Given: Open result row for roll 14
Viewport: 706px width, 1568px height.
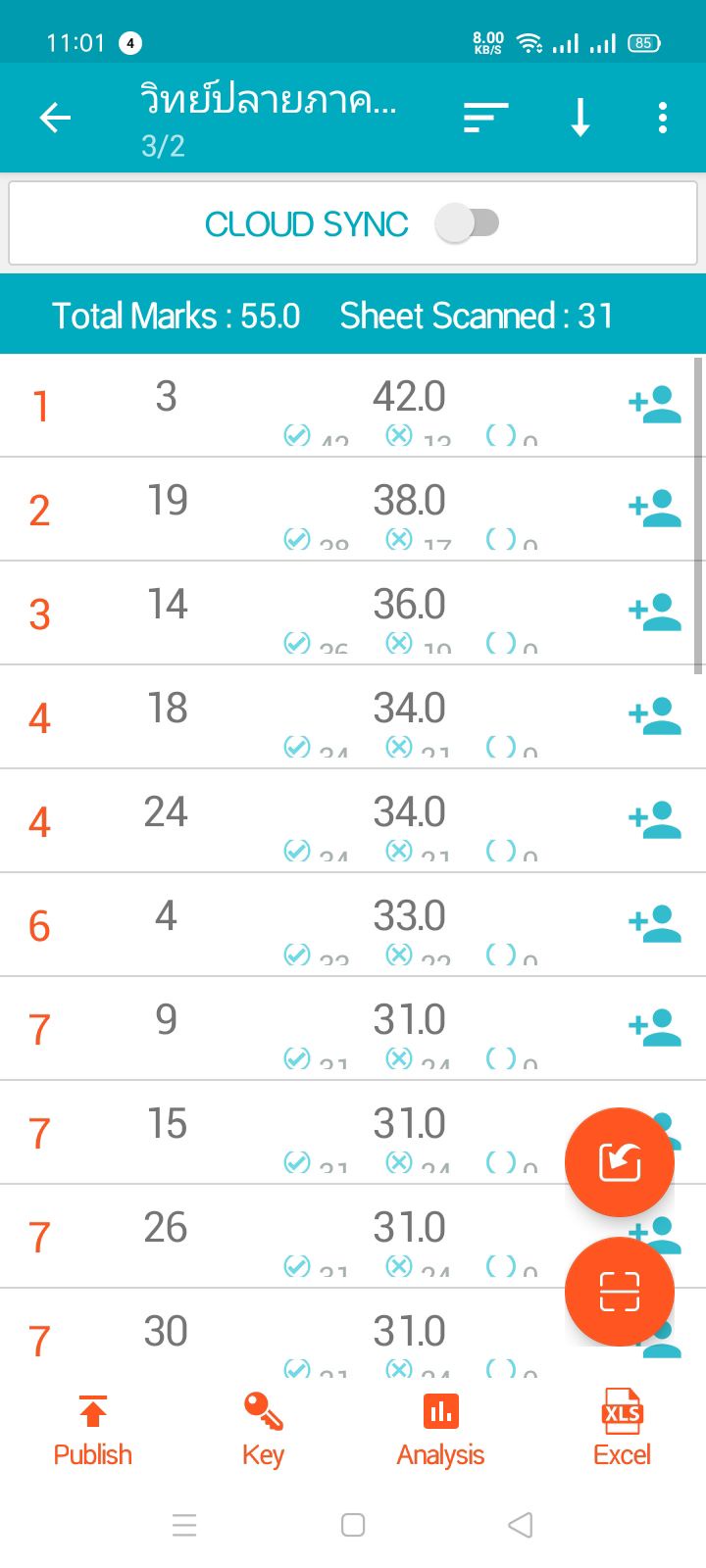Looking at the screenshot, I should point(294,612).
